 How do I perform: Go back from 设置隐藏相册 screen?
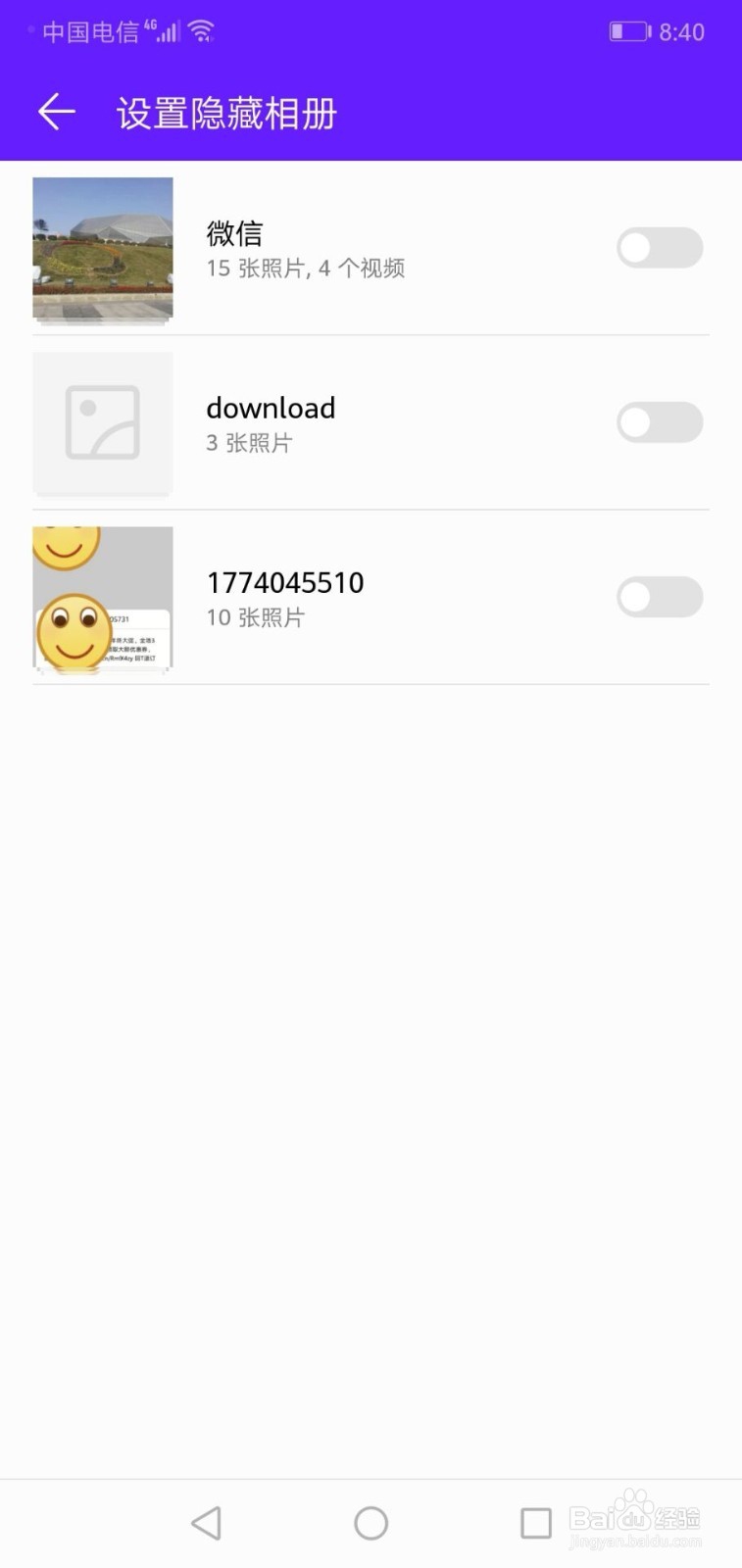pos(57,112)
